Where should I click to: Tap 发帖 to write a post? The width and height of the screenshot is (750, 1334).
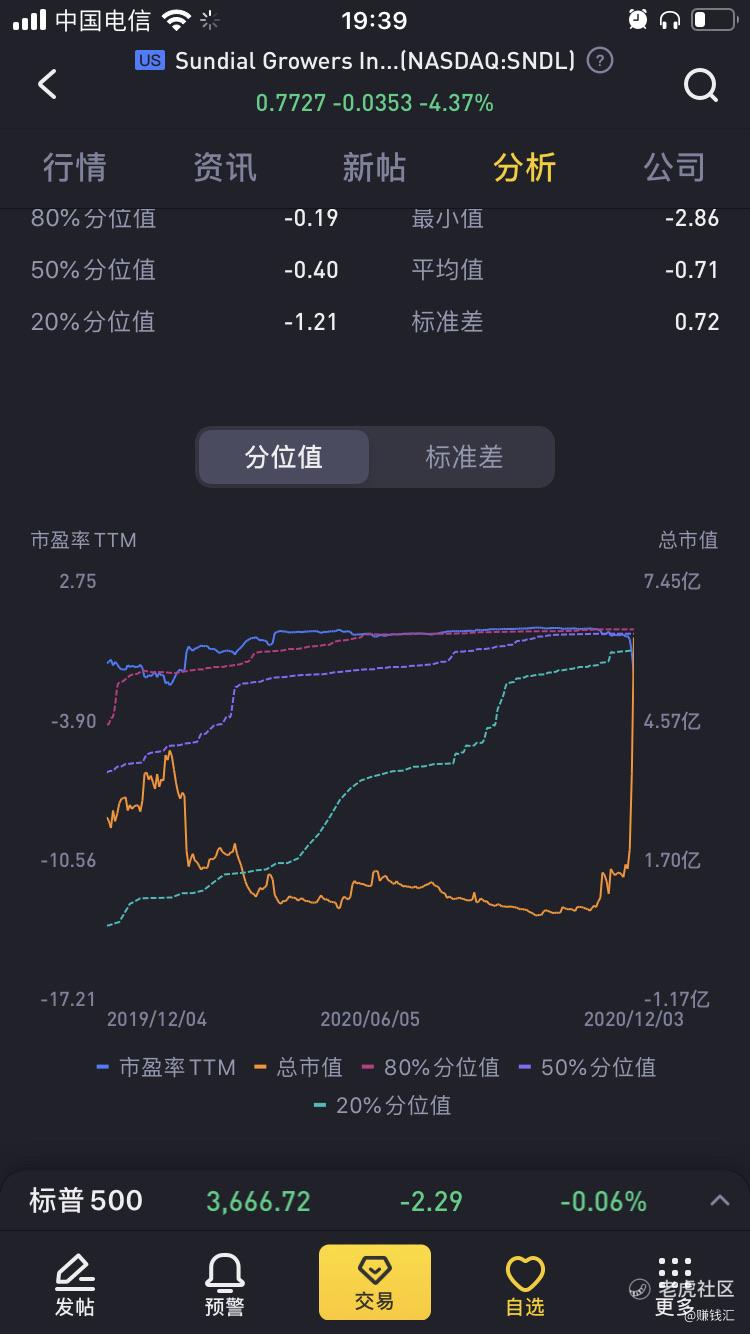tap(75, 1287)
